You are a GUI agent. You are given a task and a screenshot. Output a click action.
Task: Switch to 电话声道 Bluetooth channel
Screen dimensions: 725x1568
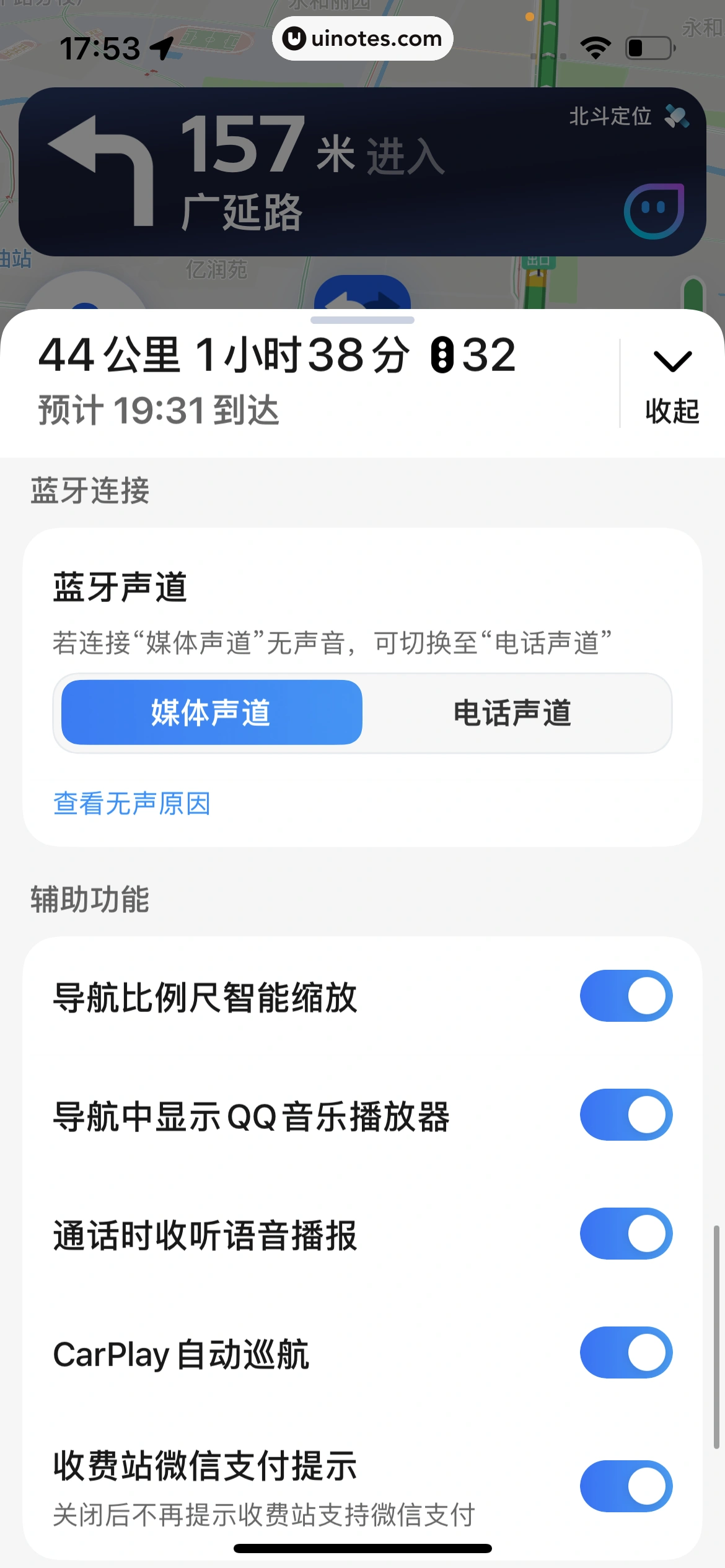pyautogui.click(x=512, y=712)
